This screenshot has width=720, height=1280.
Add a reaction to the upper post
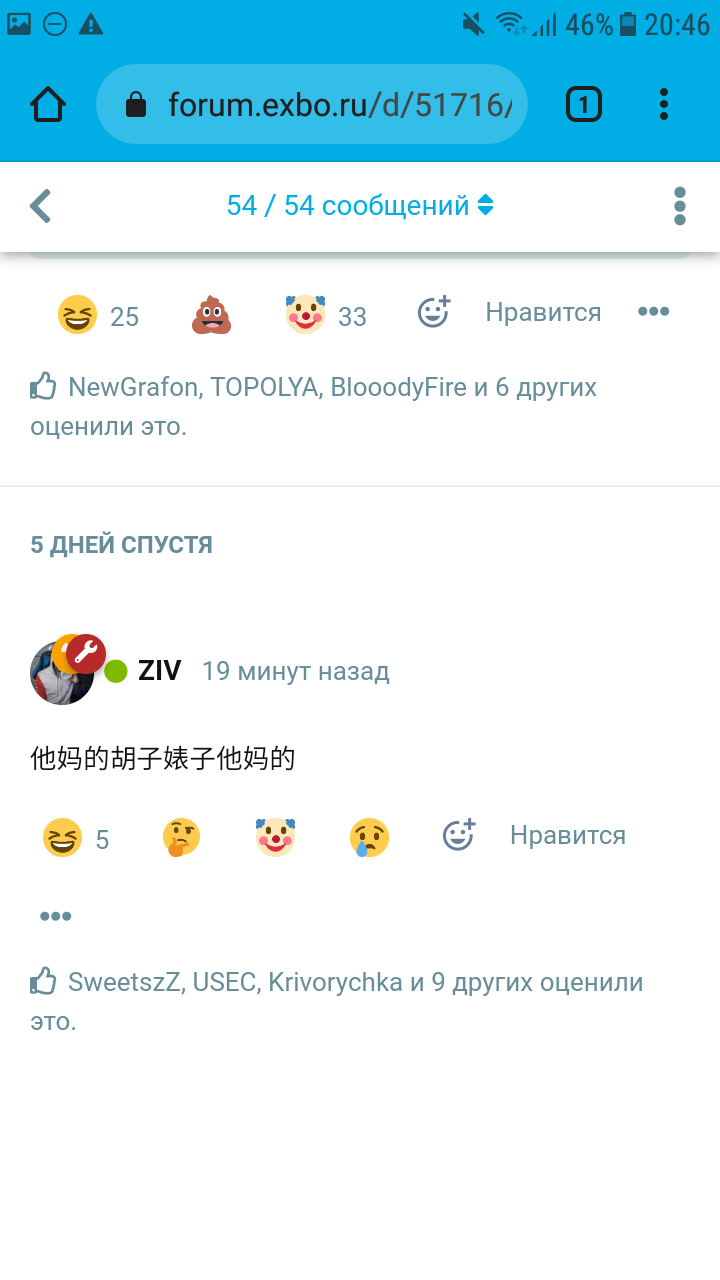434,313
